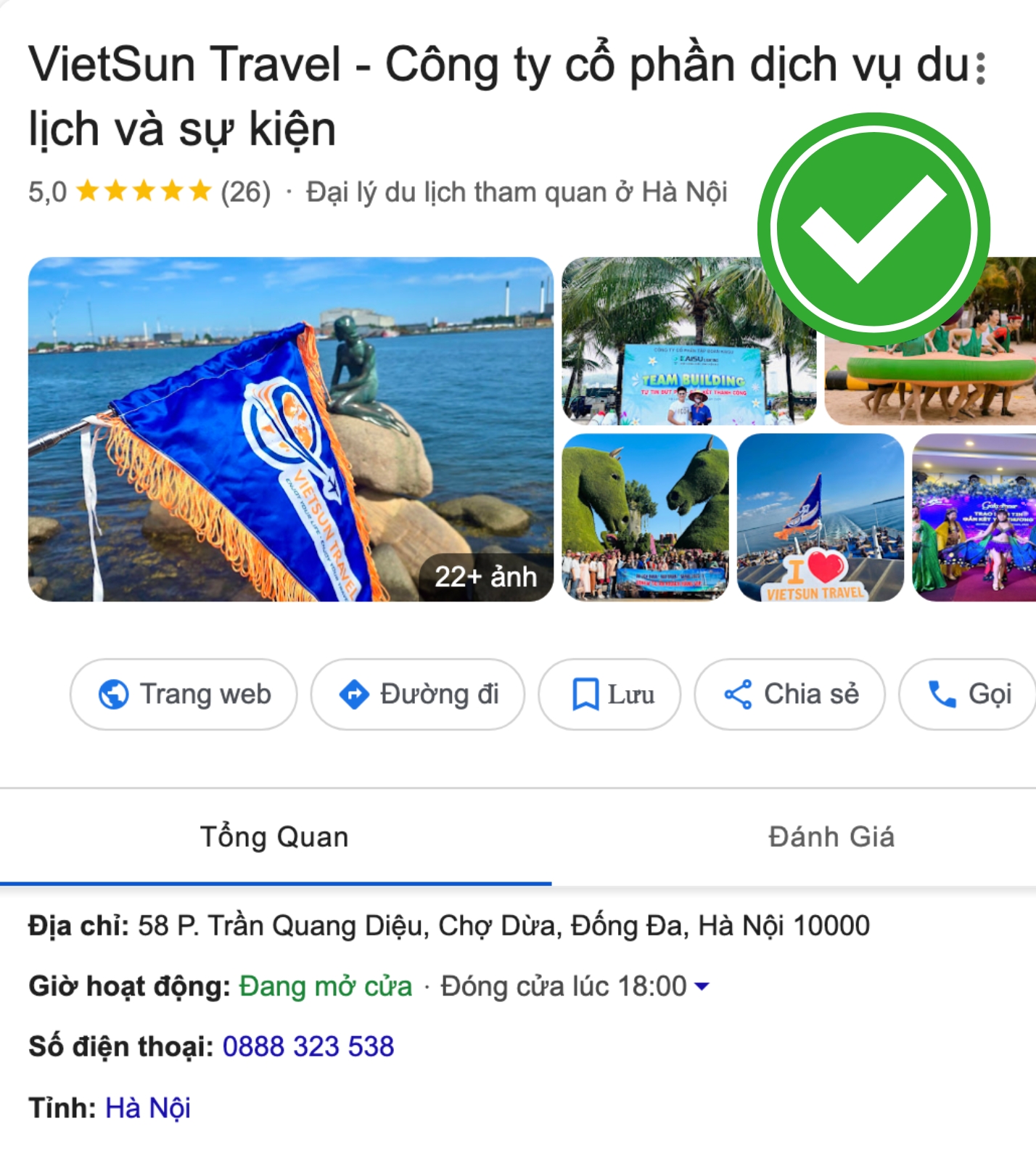Expand the opening hours dropdown arrow

click(x=701, y=986)
